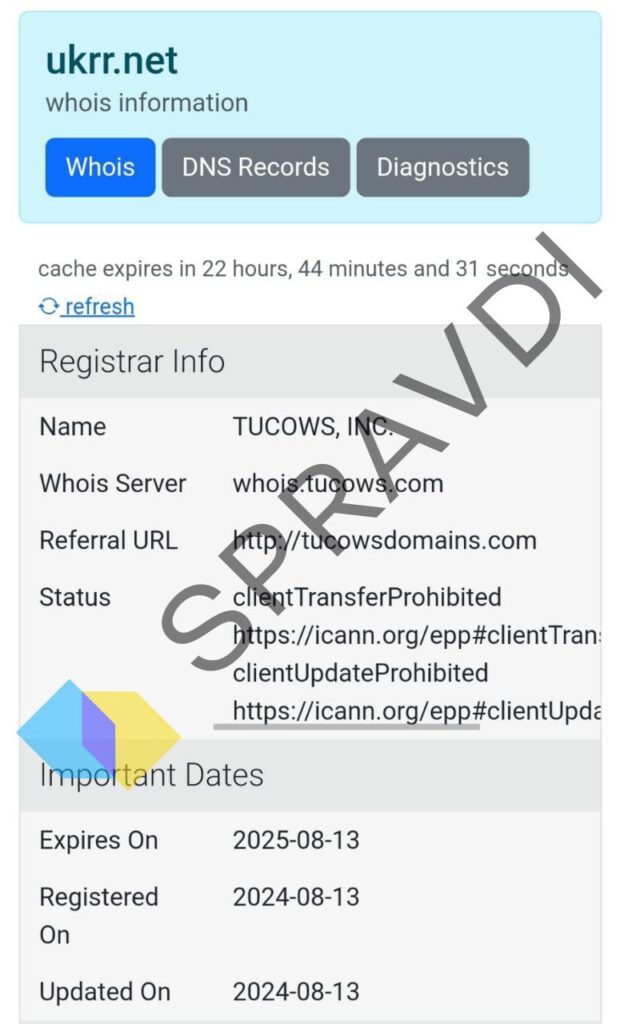Open the icann.org clientUpdateProhibited link
This screenshot has height=1024, width=620.
point(417,711)
